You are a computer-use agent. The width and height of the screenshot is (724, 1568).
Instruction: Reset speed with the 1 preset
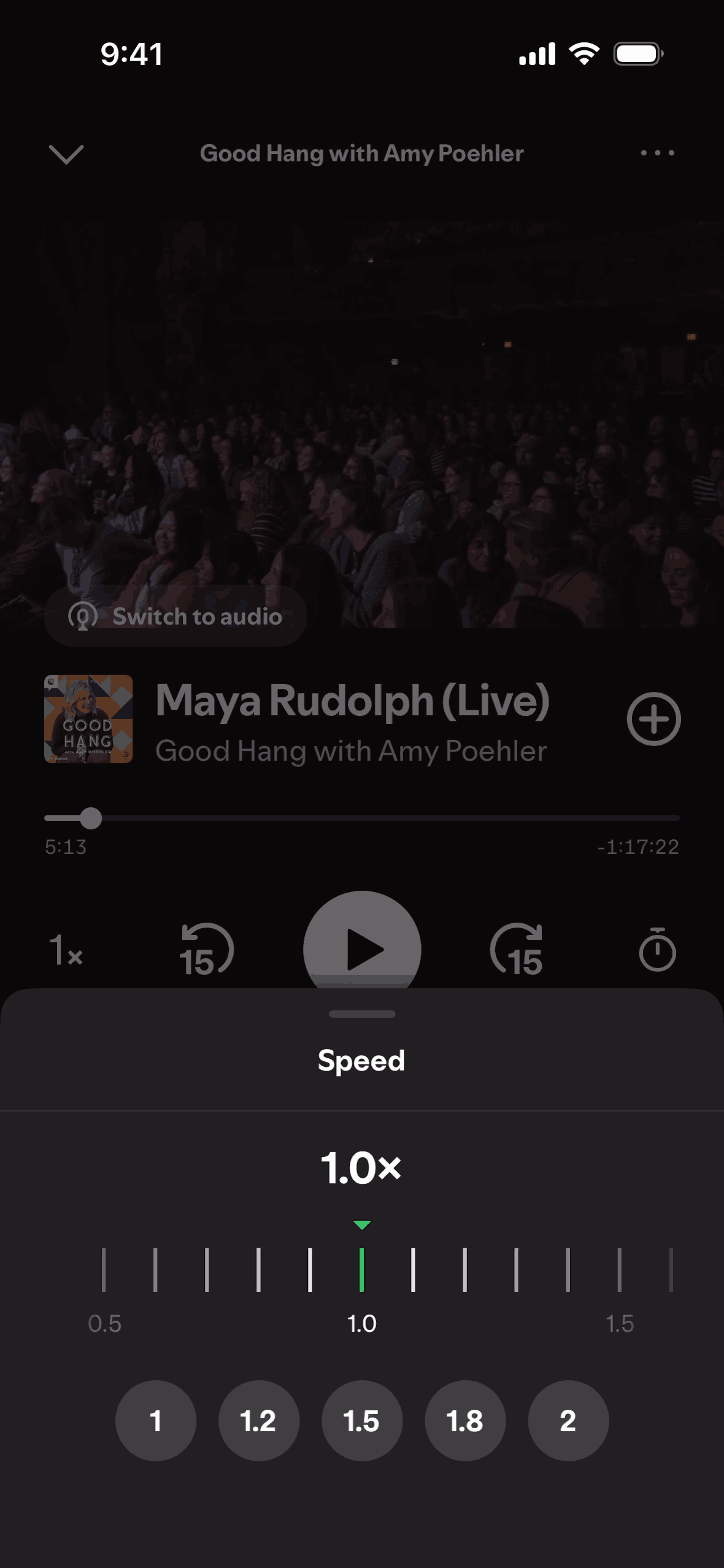tap(155, 1421)
